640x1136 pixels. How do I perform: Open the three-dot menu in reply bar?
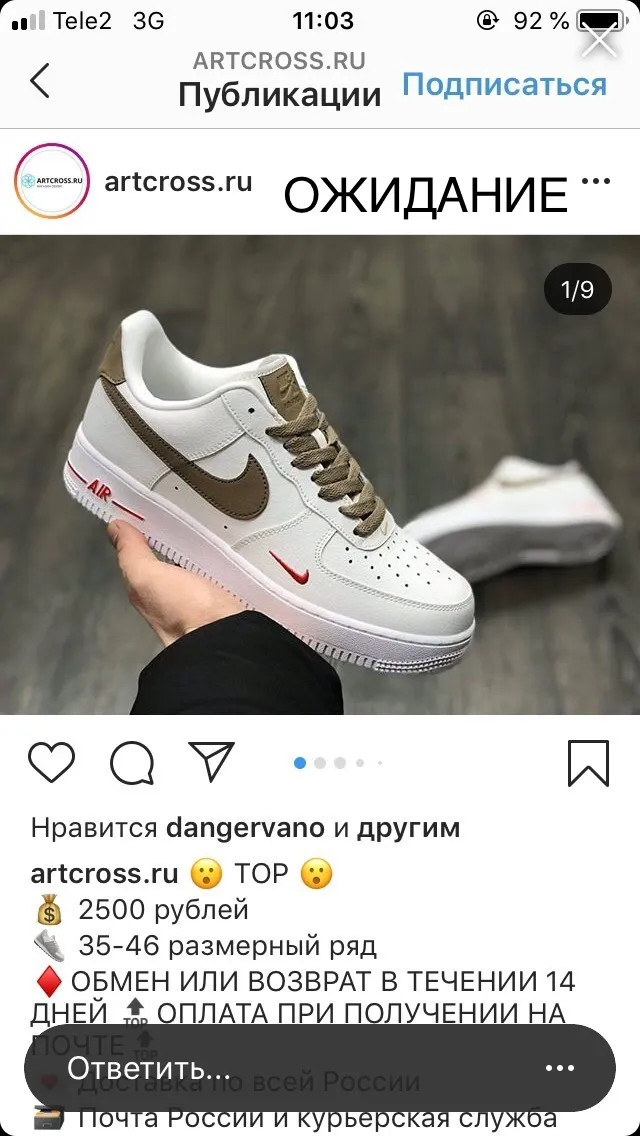(560, 1068)
